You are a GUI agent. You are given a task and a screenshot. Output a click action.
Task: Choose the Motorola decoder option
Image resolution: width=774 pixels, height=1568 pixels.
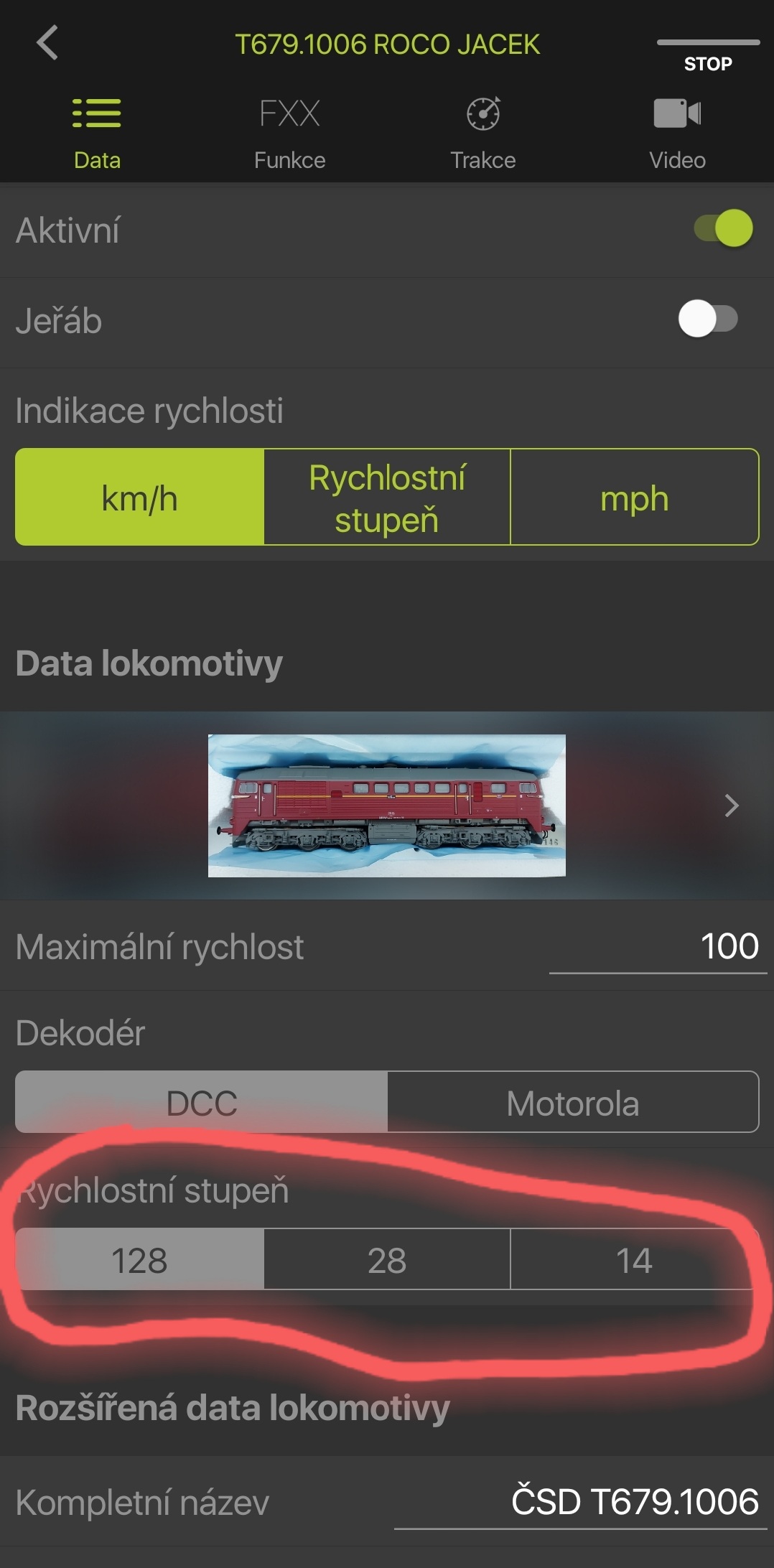point(572,1102)
